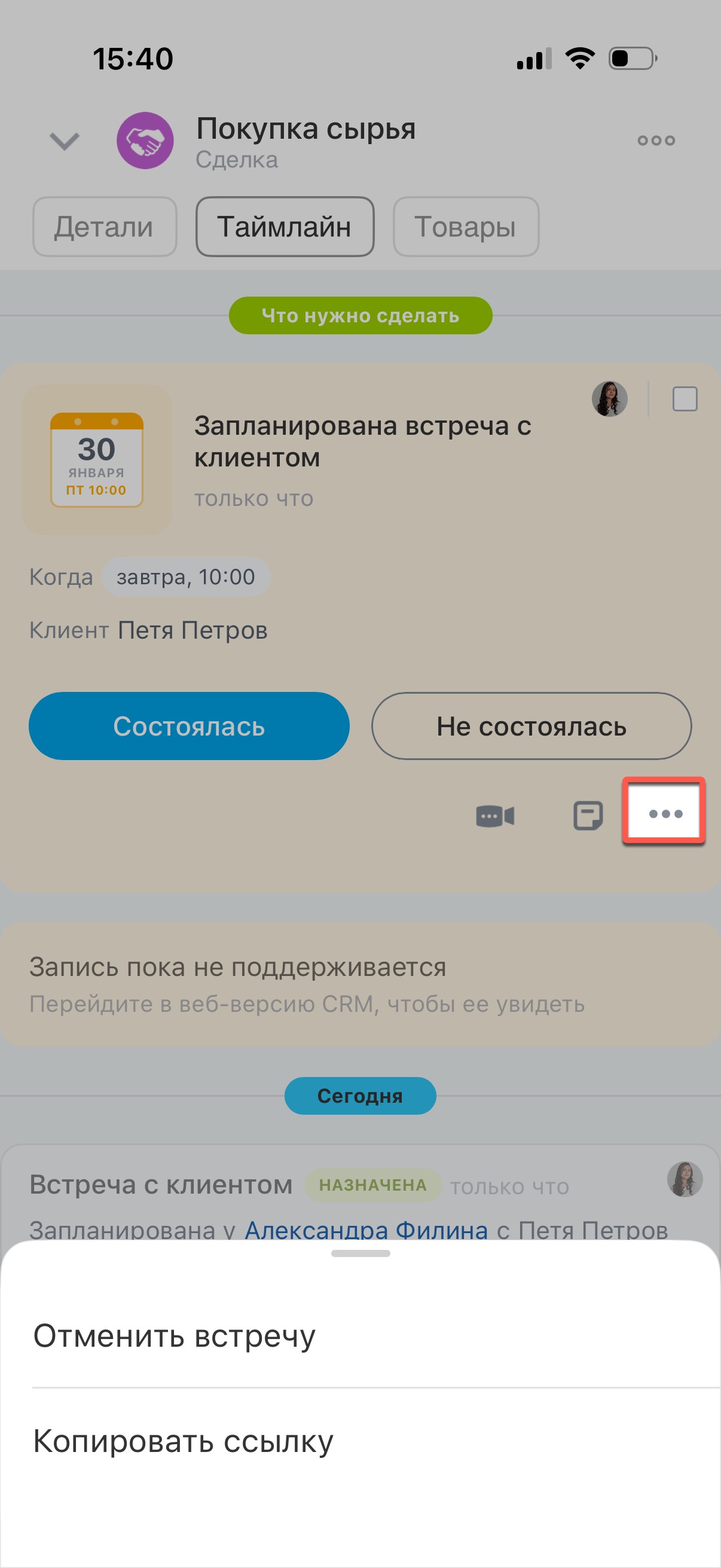The height and width of the screenshot is (1568, 721).
Task: Mark the meeting as Не состоялась
Action: [531, 726]
